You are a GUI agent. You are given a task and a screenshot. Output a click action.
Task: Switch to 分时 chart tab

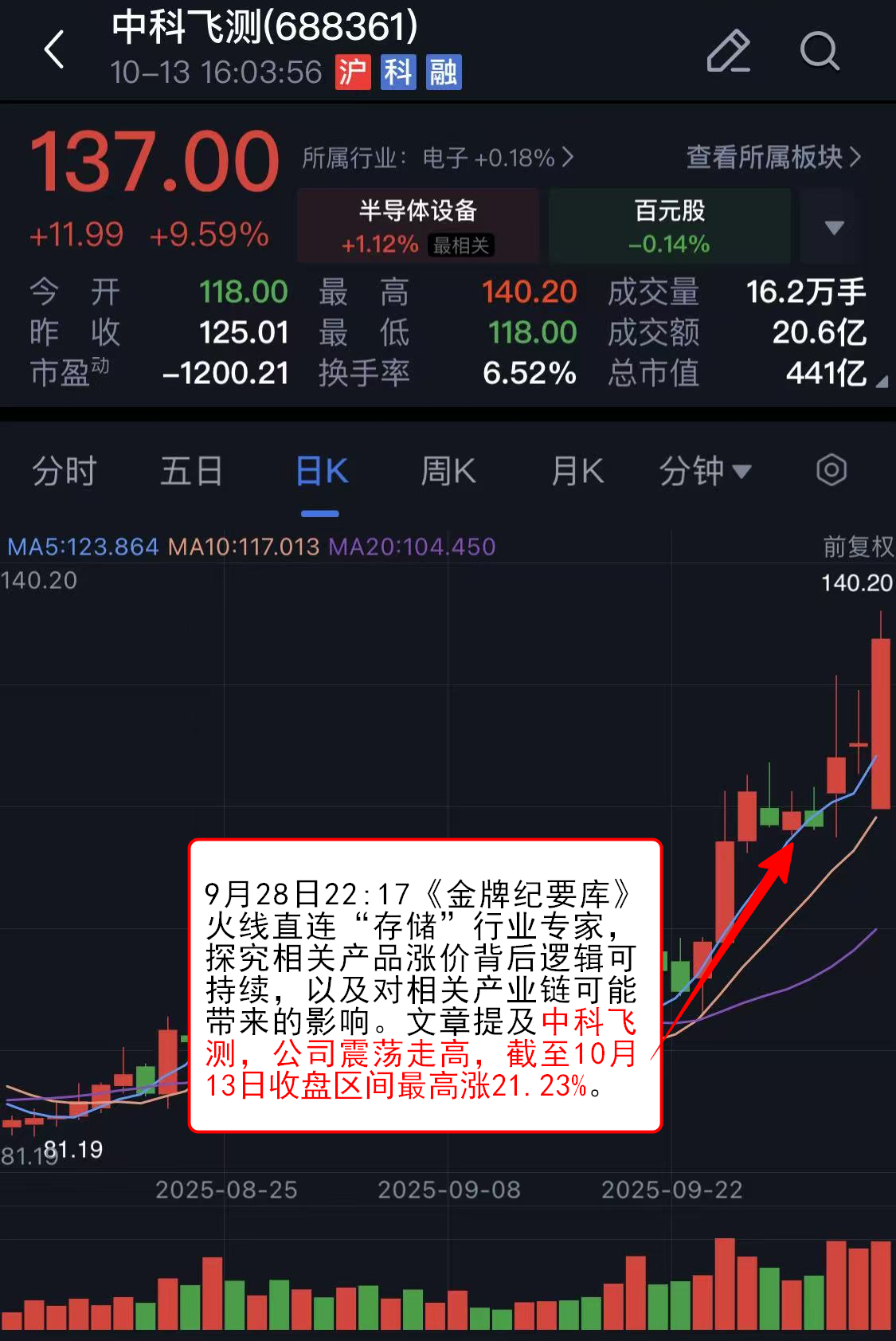point(64,471)
